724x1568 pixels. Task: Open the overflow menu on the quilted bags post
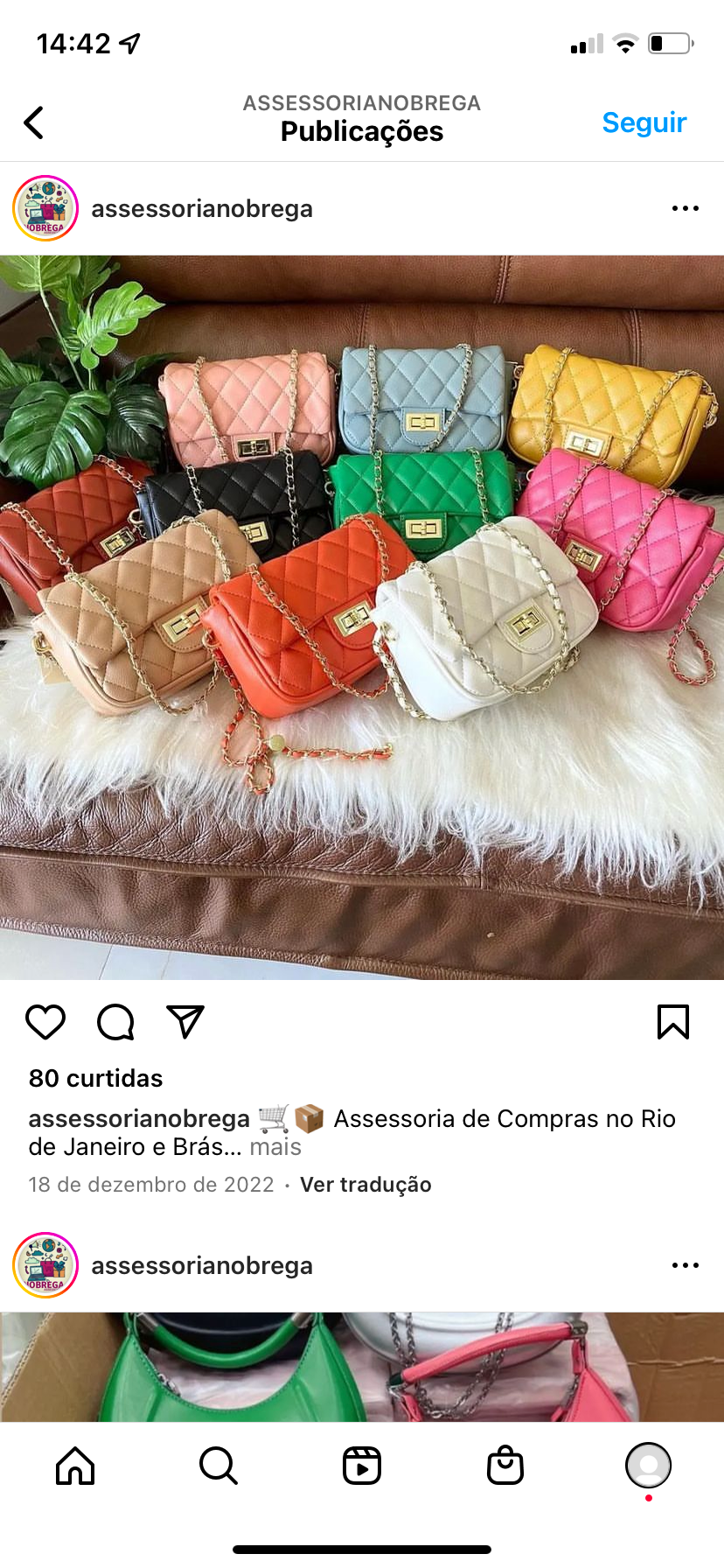pos(685,208)
